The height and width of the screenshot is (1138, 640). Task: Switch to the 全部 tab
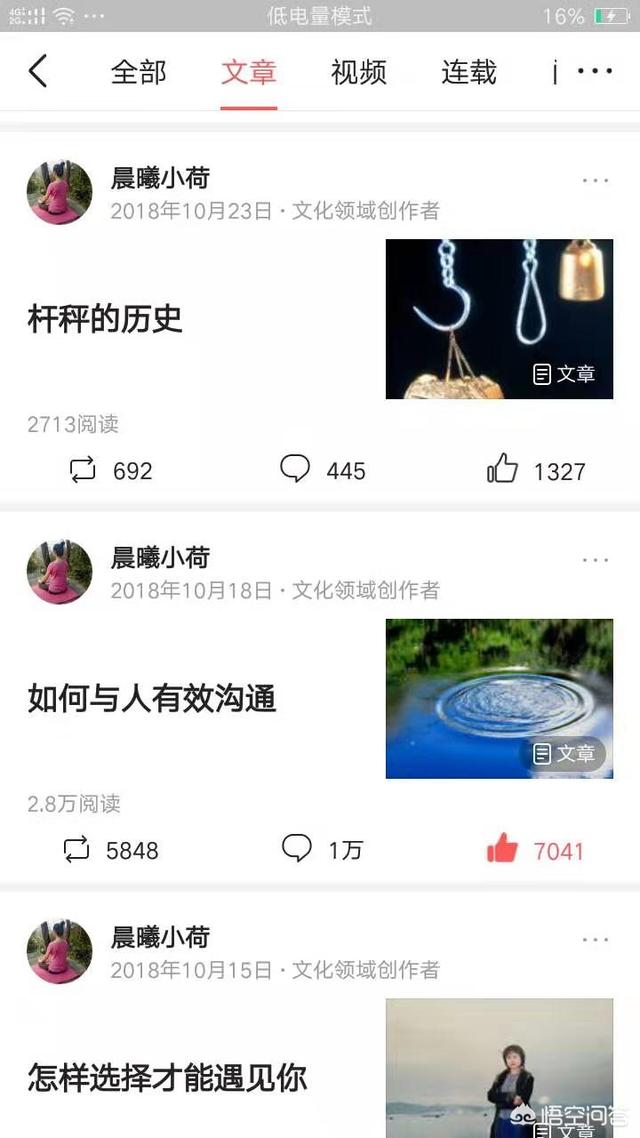point(138,72)
